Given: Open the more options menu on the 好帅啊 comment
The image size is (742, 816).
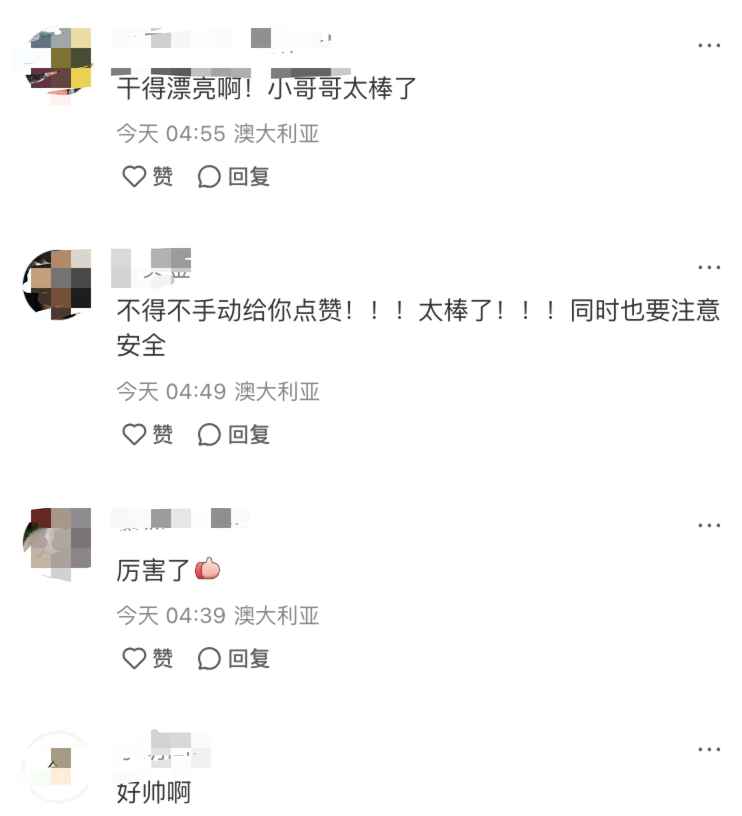Looking at the screenshot, I should coord(710,748).
